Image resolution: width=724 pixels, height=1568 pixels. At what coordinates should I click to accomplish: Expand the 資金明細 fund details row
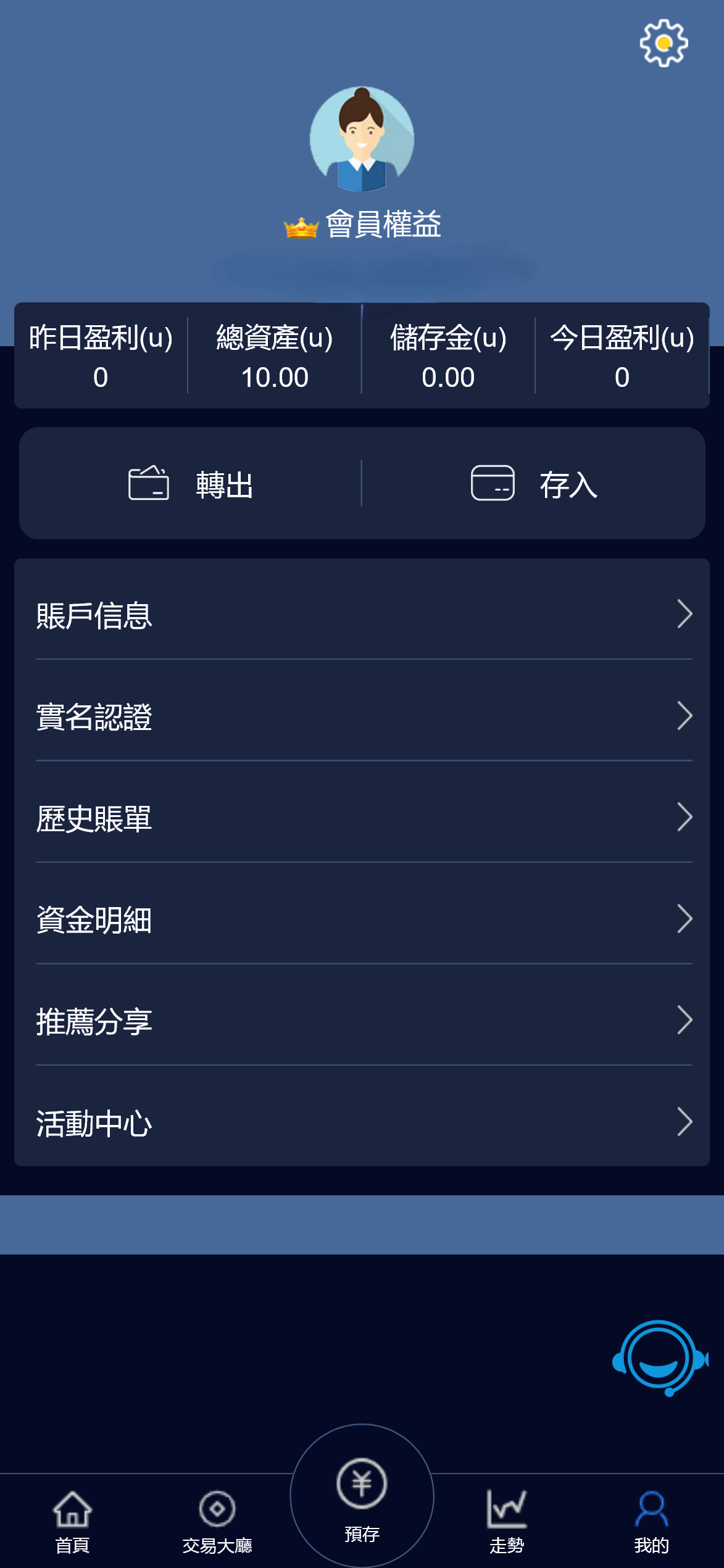pos(362,920)
